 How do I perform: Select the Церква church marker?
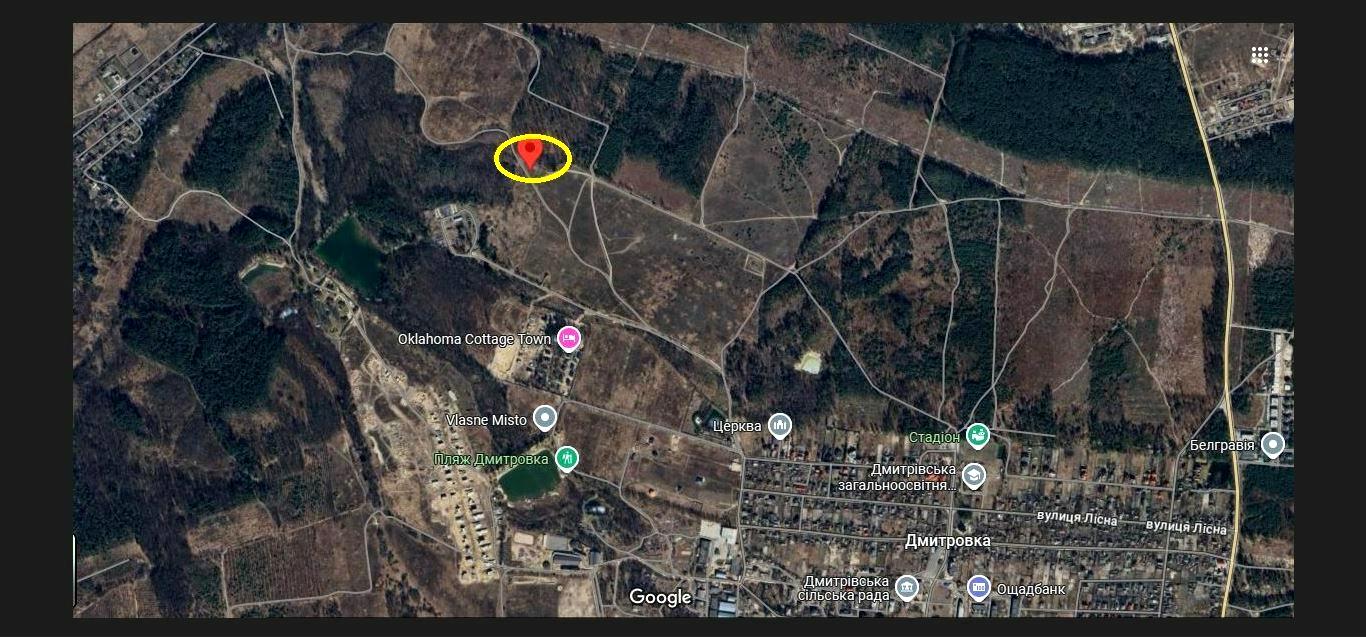pos(780,426)
